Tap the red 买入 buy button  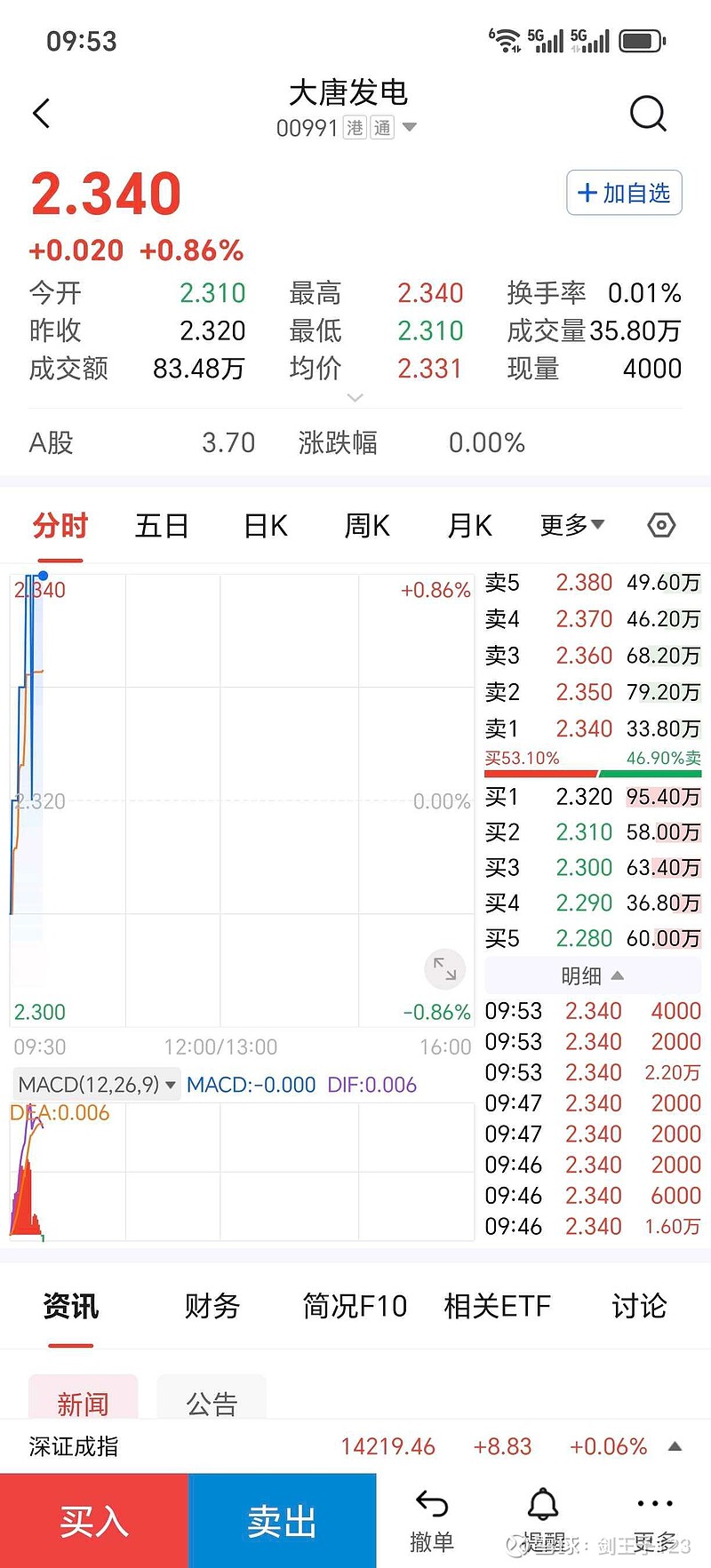coord(93,1519)
